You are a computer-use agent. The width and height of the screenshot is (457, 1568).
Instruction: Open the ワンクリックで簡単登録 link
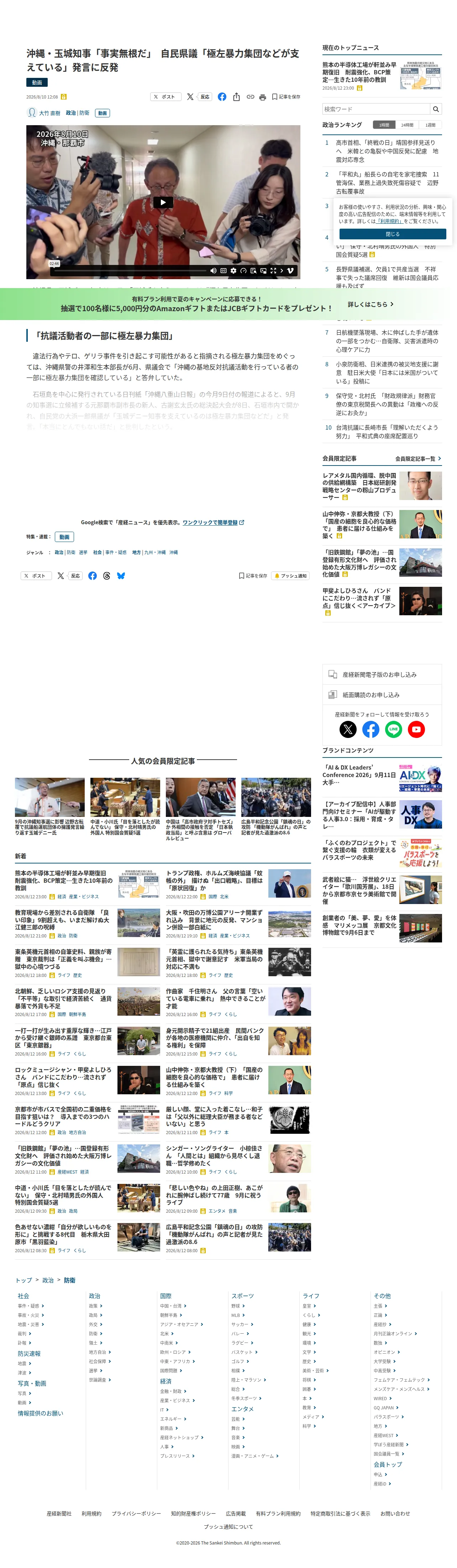(213, 522)
